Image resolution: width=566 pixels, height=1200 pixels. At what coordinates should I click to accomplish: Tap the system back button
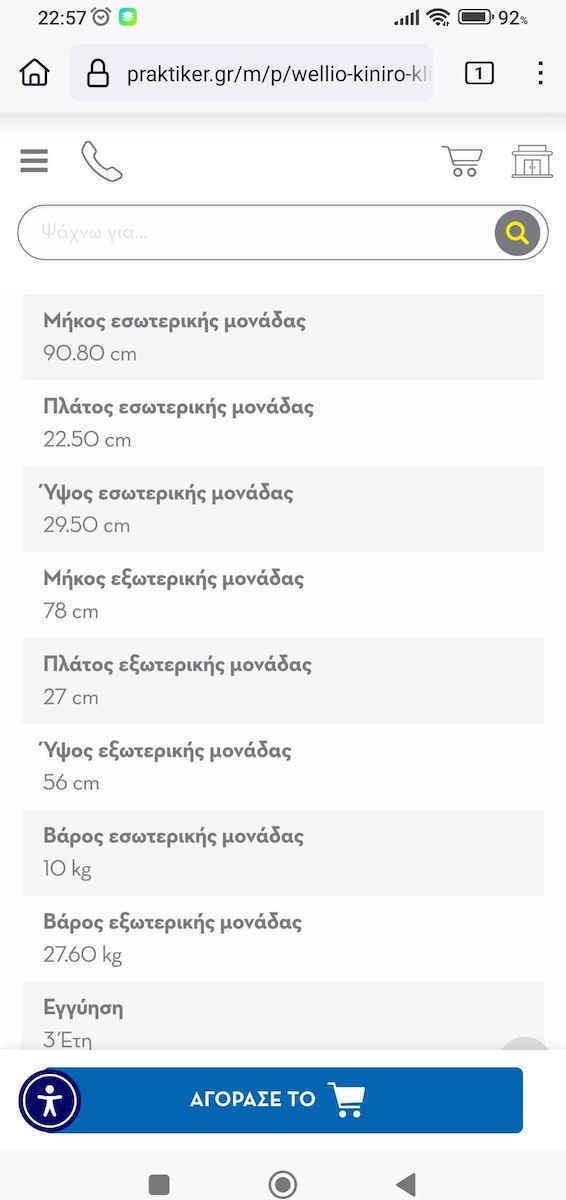pyautogui.click(x=406, y=1185)
